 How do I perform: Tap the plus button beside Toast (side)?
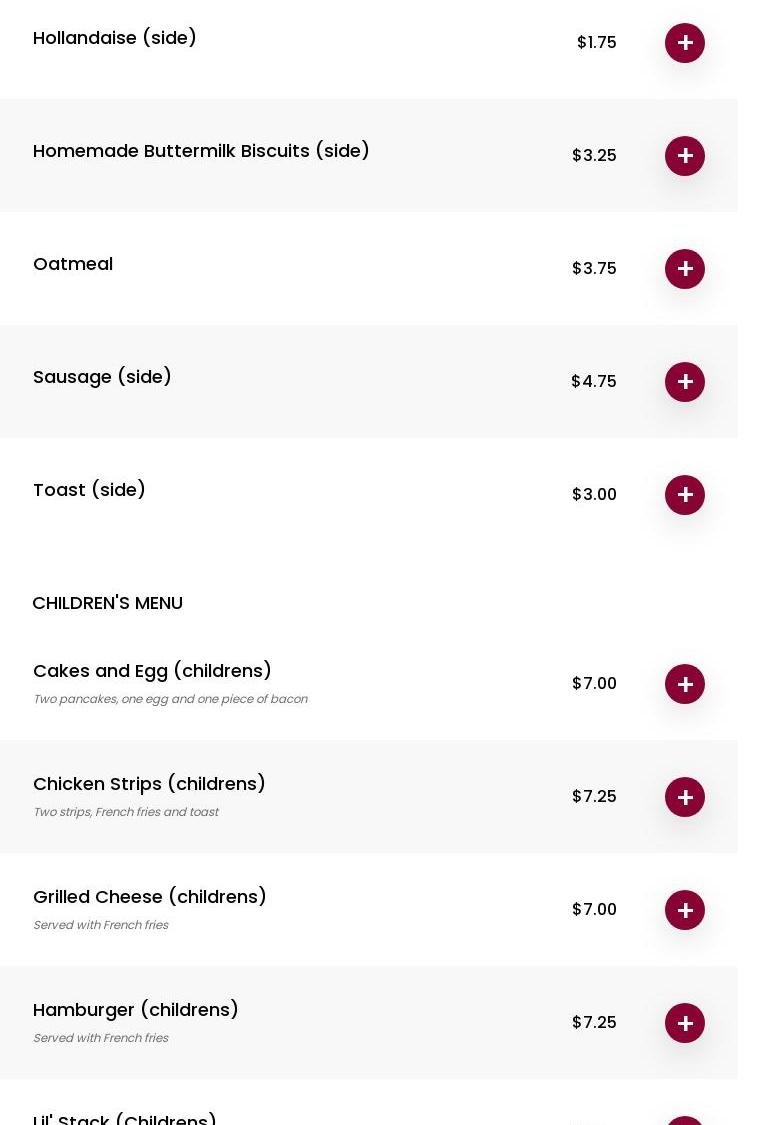click(x=685, y=495)
